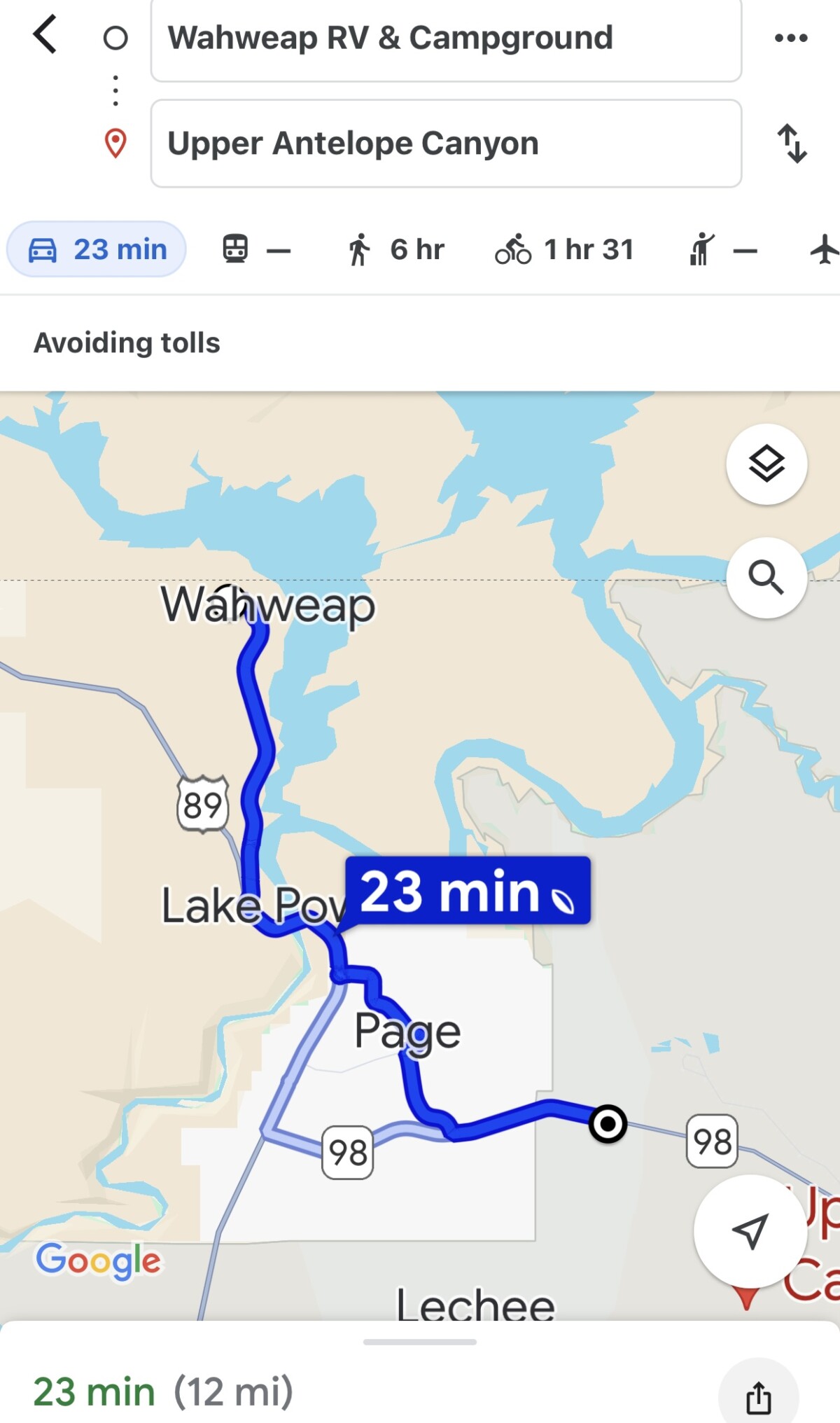Swap start and destination locations
This screenshot has width=840, height=1423.
point(792,144)
